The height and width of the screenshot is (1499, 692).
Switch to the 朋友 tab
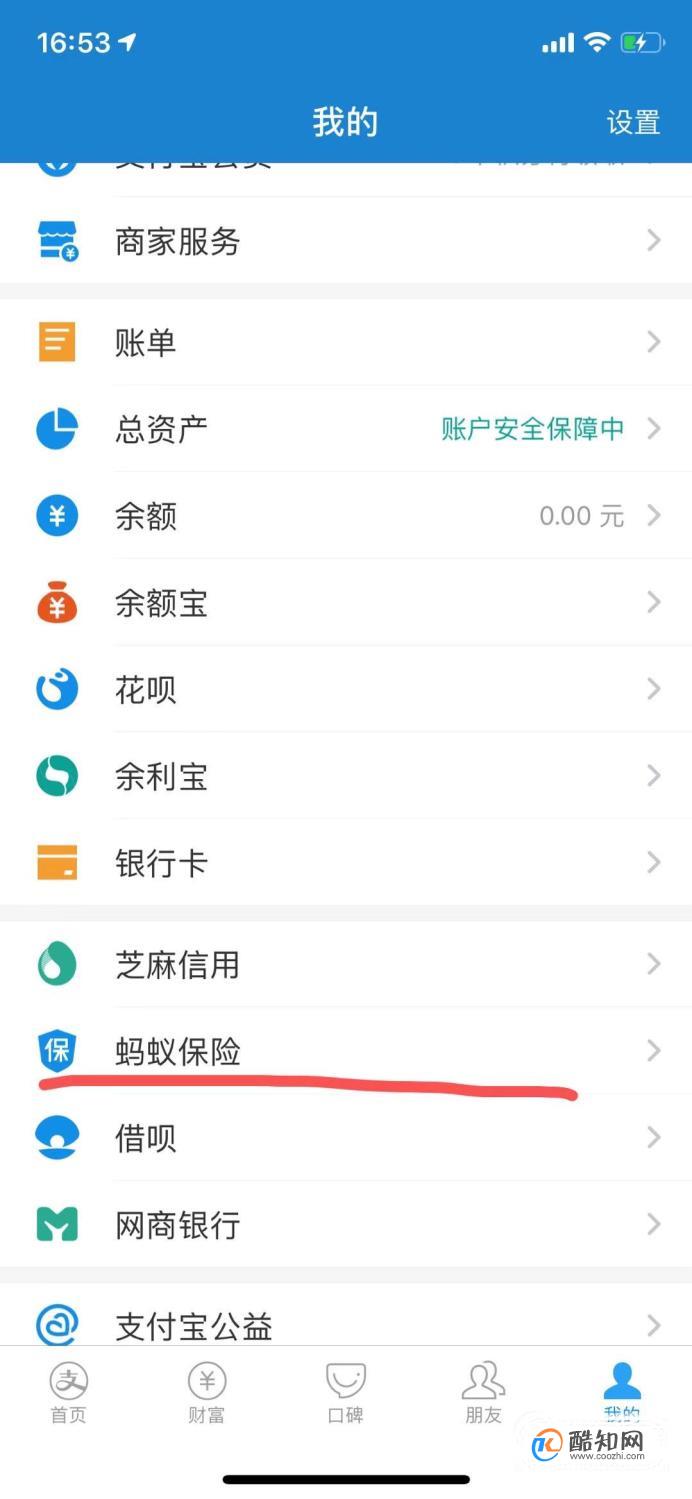pyautogui.click(x=484, y=1392)
